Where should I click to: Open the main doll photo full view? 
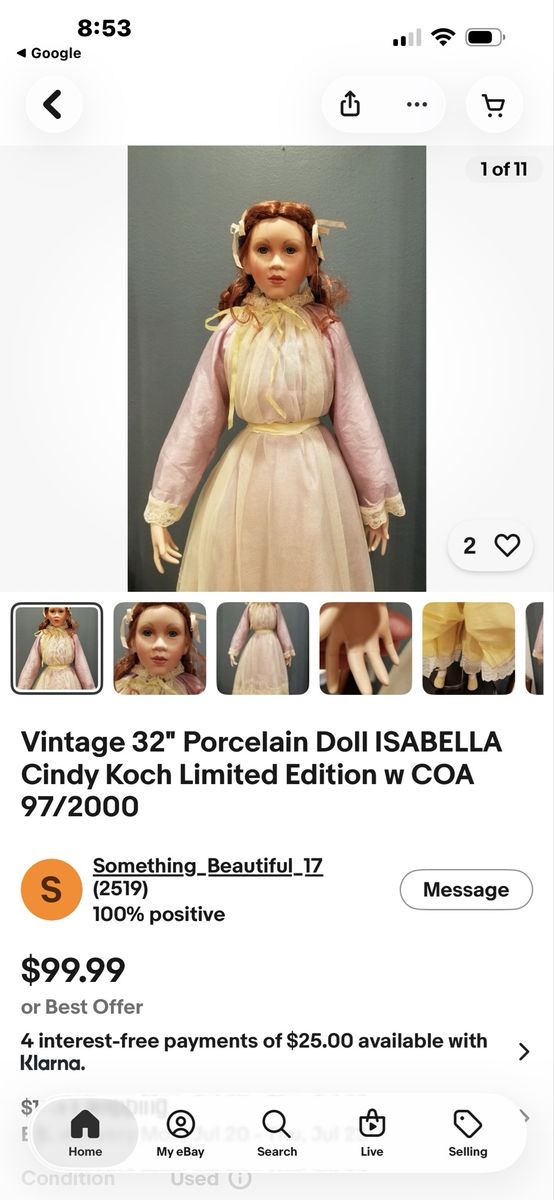277,369
